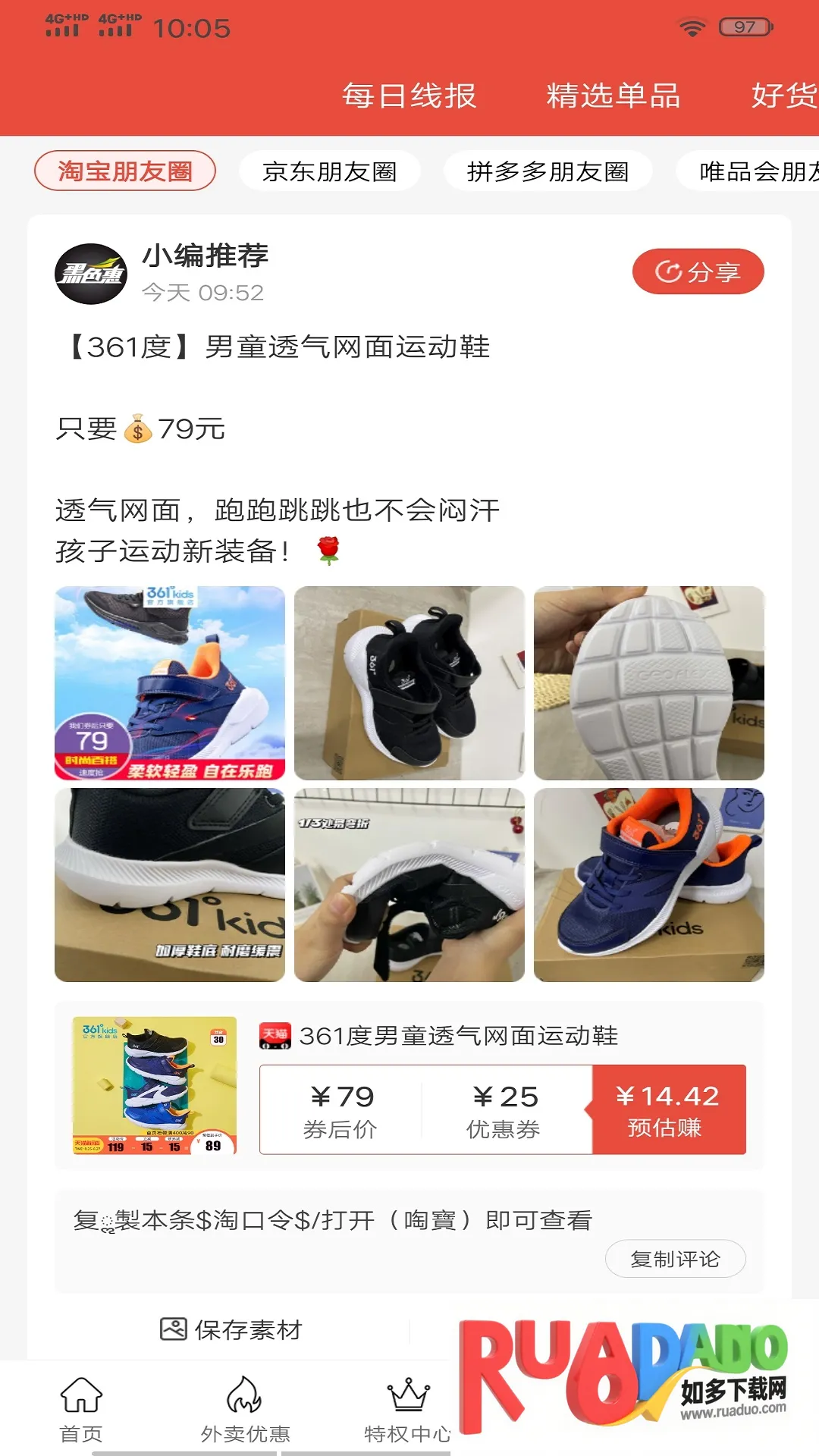Open the first shoe photo with 79 badge
This screenshot has width=819, height=1456.
(x=170, y=682)
